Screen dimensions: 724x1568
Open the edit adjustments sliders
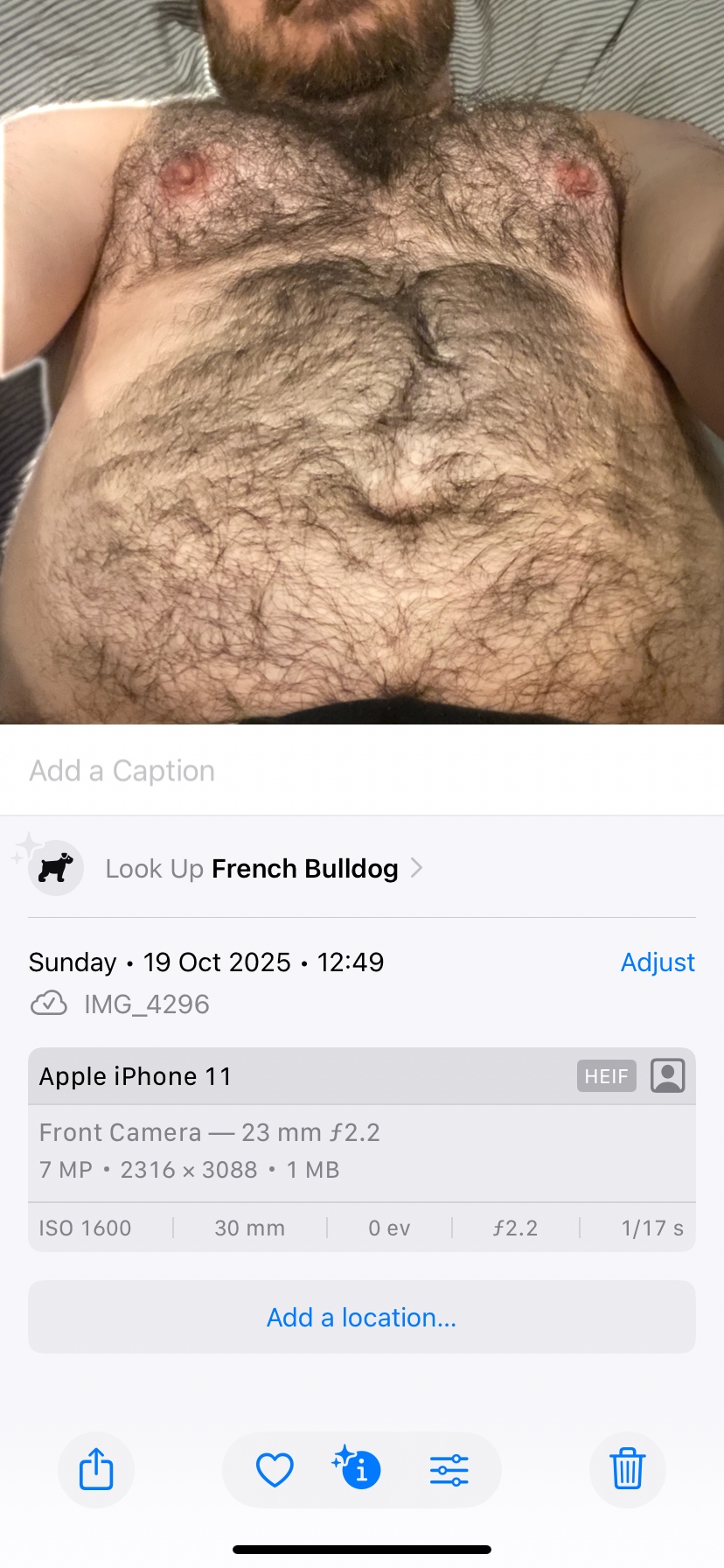[449, 1470]
